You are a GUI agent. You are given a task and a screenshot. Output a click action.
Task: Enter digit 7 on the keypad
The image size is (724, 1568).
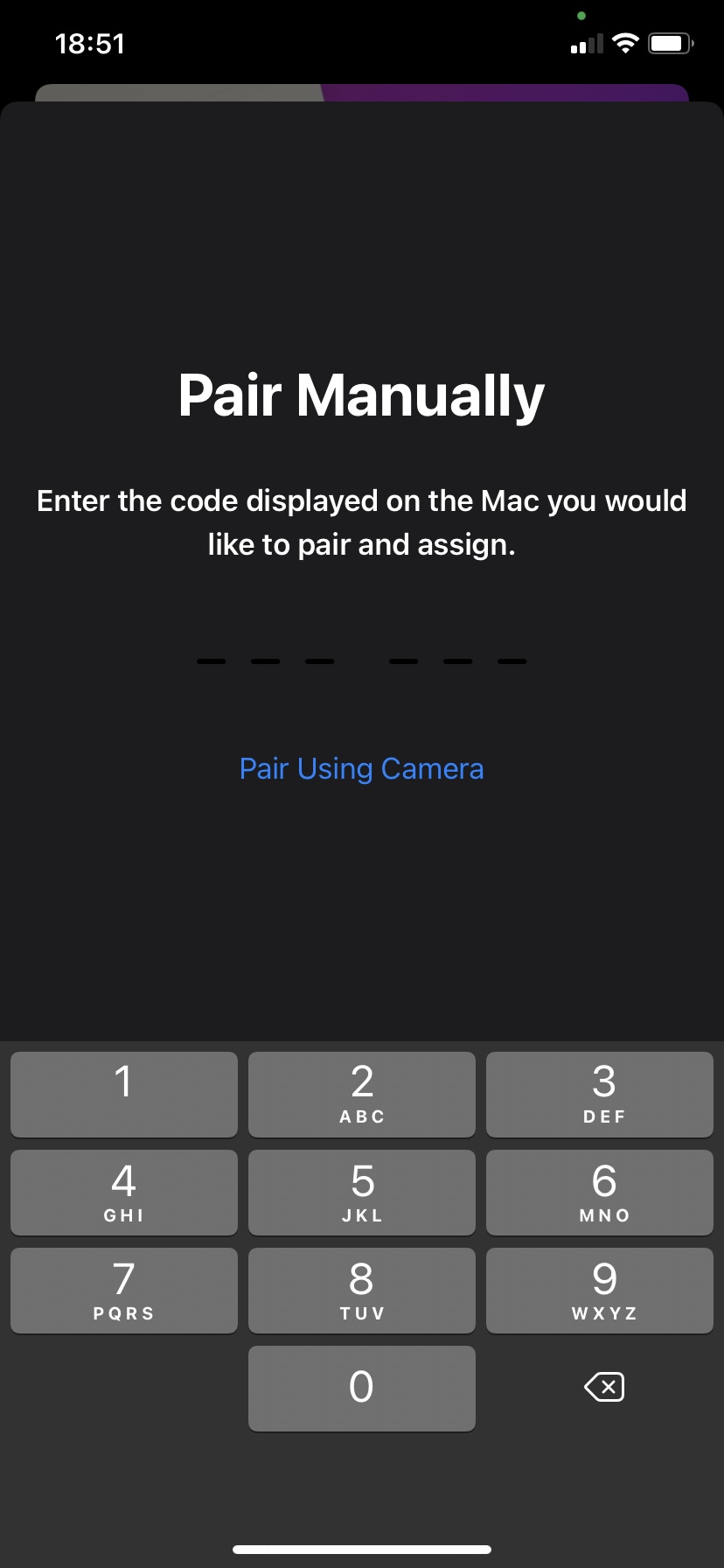pos(124,1290)
